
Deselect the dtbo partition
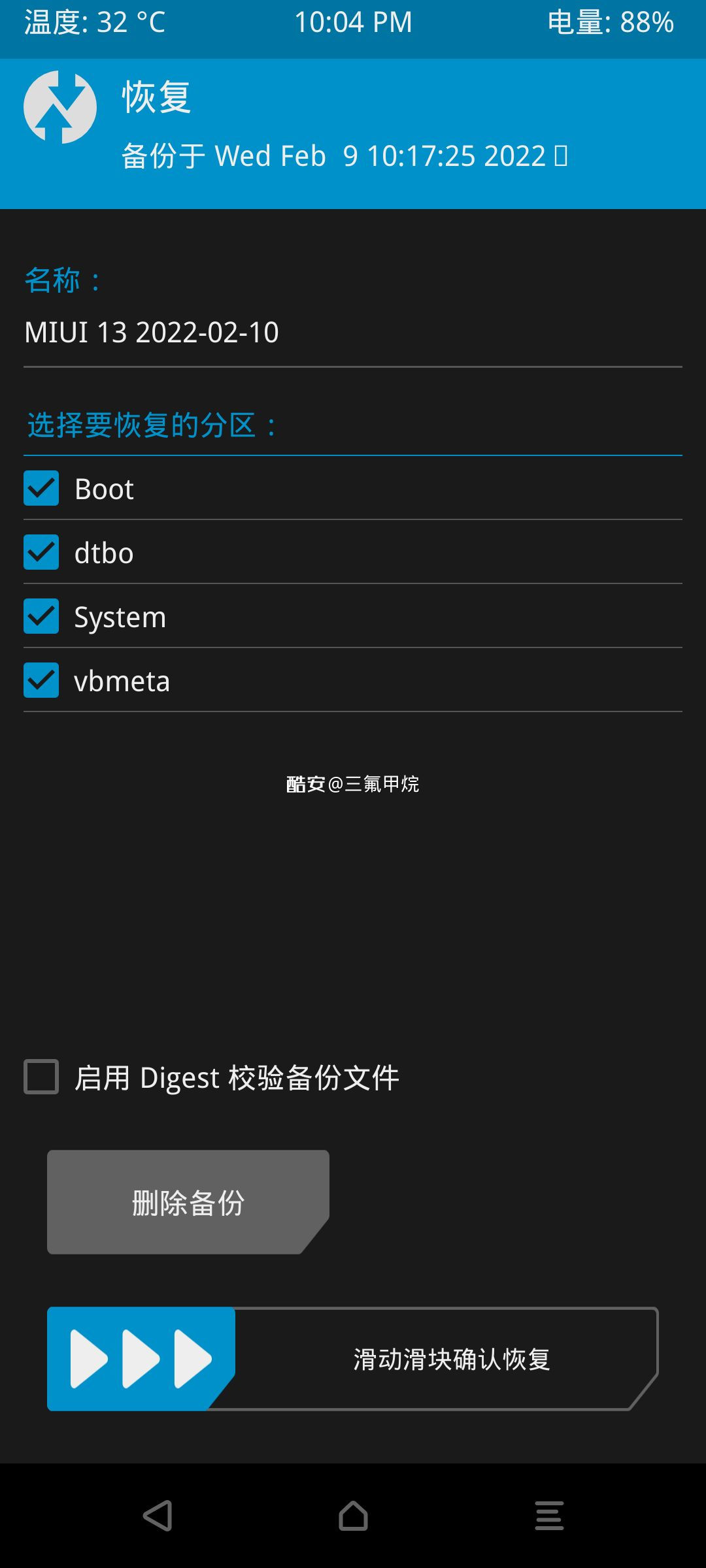pos(41,553)
